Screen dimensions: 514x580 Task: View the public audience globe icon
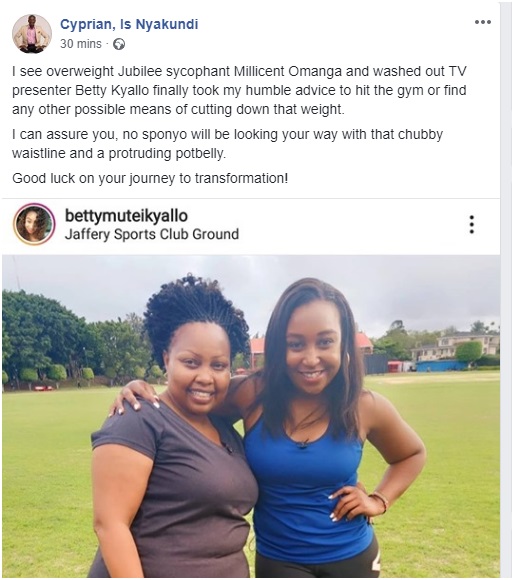119,44
